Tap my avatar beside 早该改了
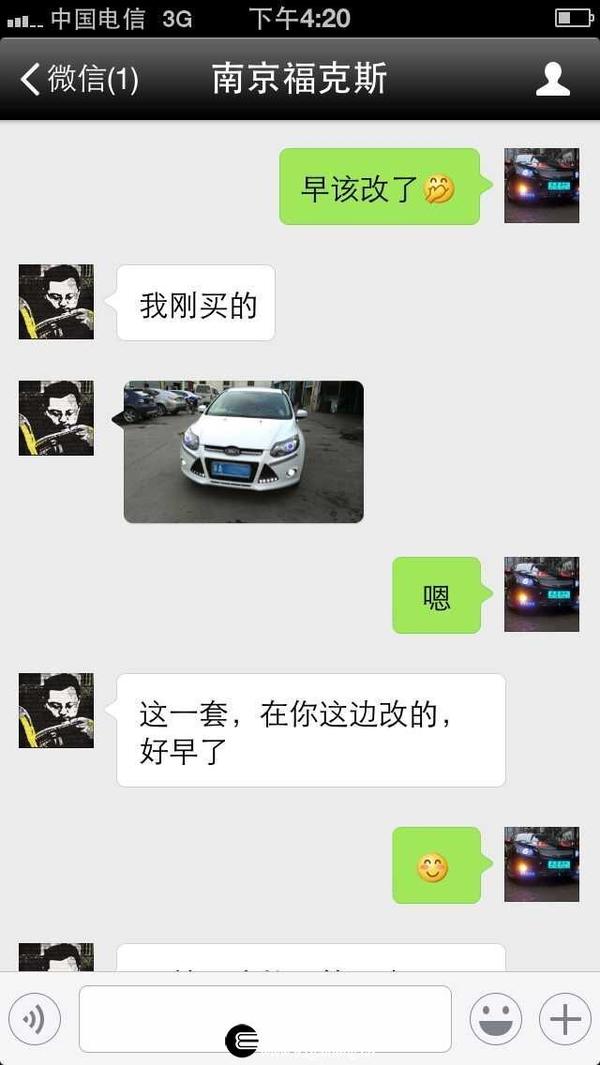 click(x=542, y=185)
